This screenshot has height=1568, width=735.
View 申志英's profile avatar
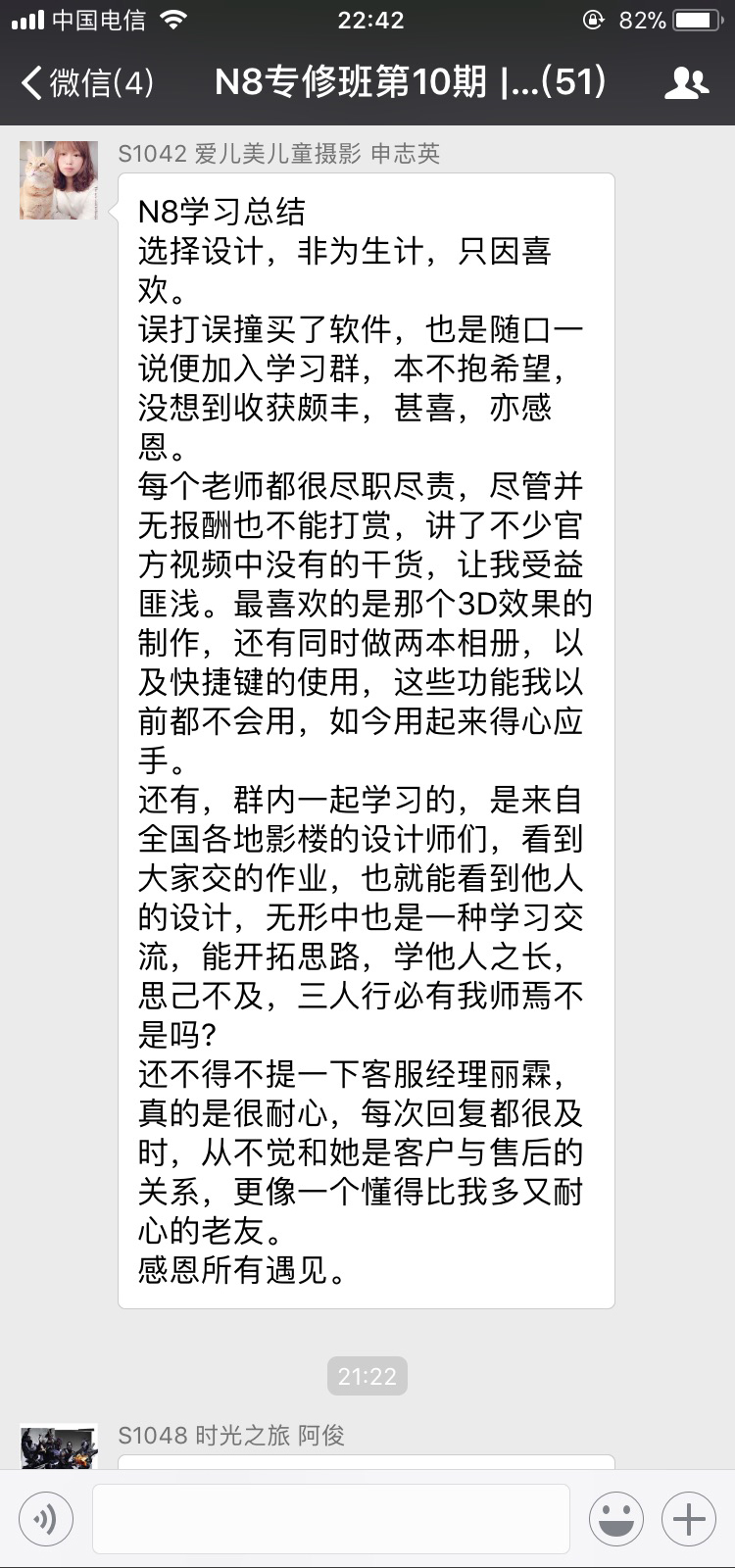(x=59, y=180)
